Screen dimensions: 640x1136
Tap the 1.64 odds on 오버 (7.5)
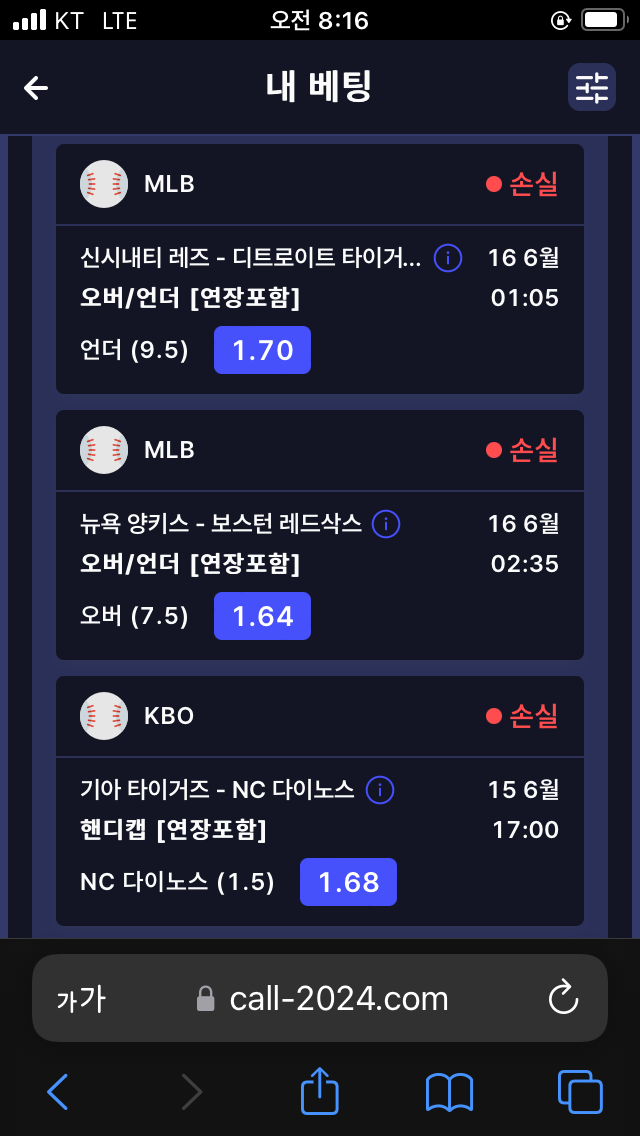(262, 616)
